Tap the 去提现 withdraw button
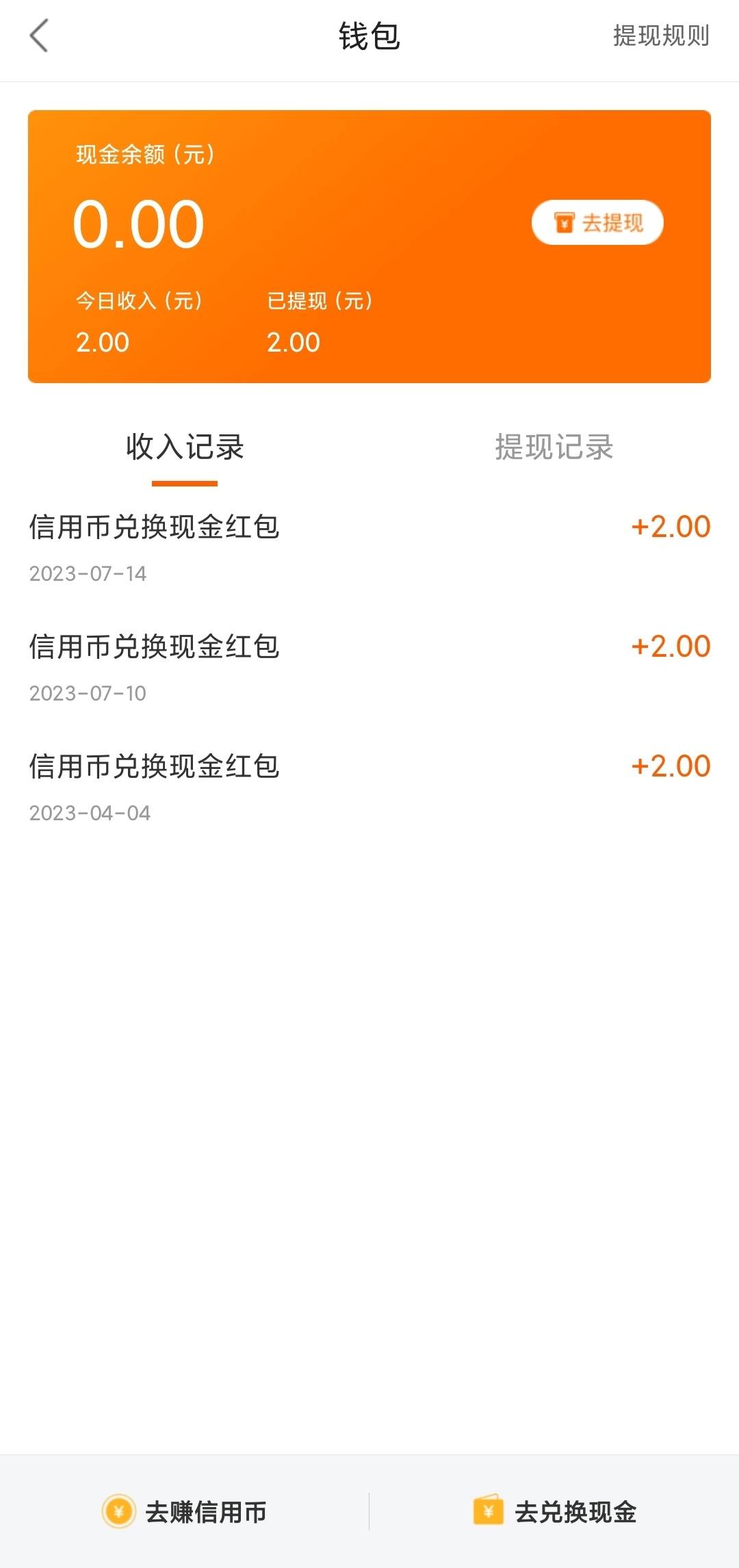The image size is (739, 1568). pos(597,222)
